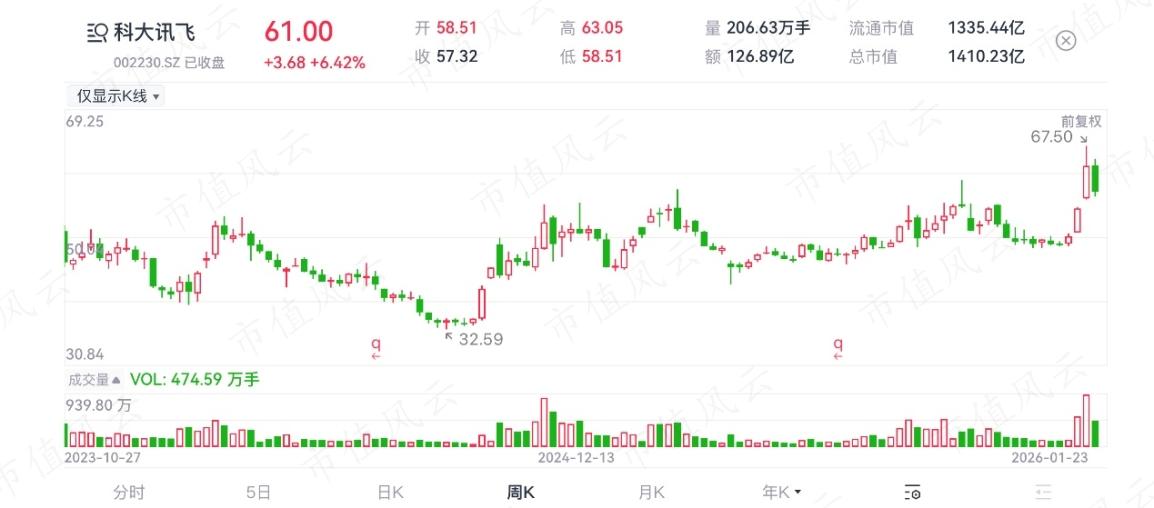This screenshot has width=1154, height=508.
Task: Search stocks via the 科大讯飞 search icon
Action: pyautogui.click(x=97, y=33)
